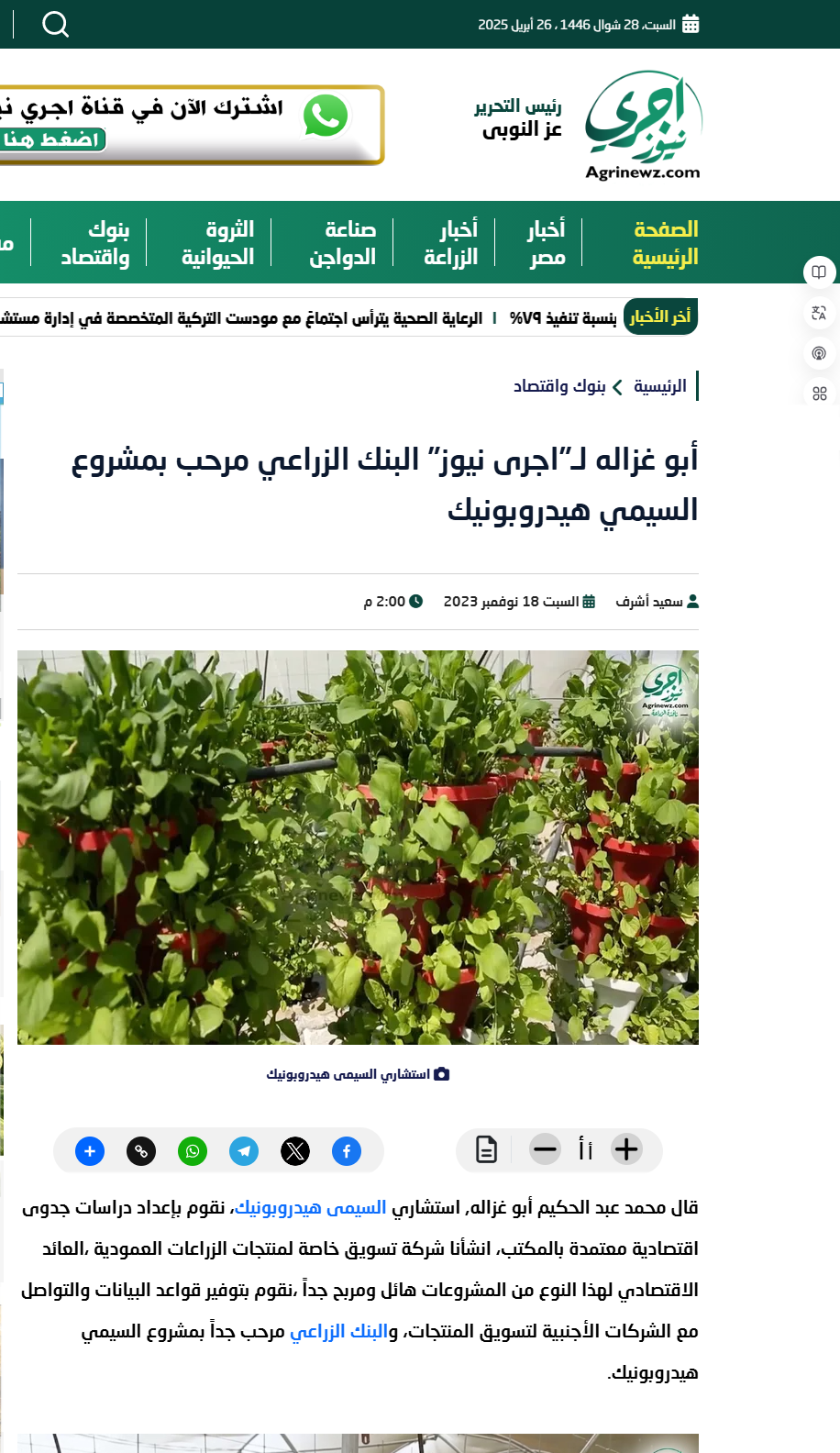
Task: Decrease article font size with minus
Action: (545, 1149)
